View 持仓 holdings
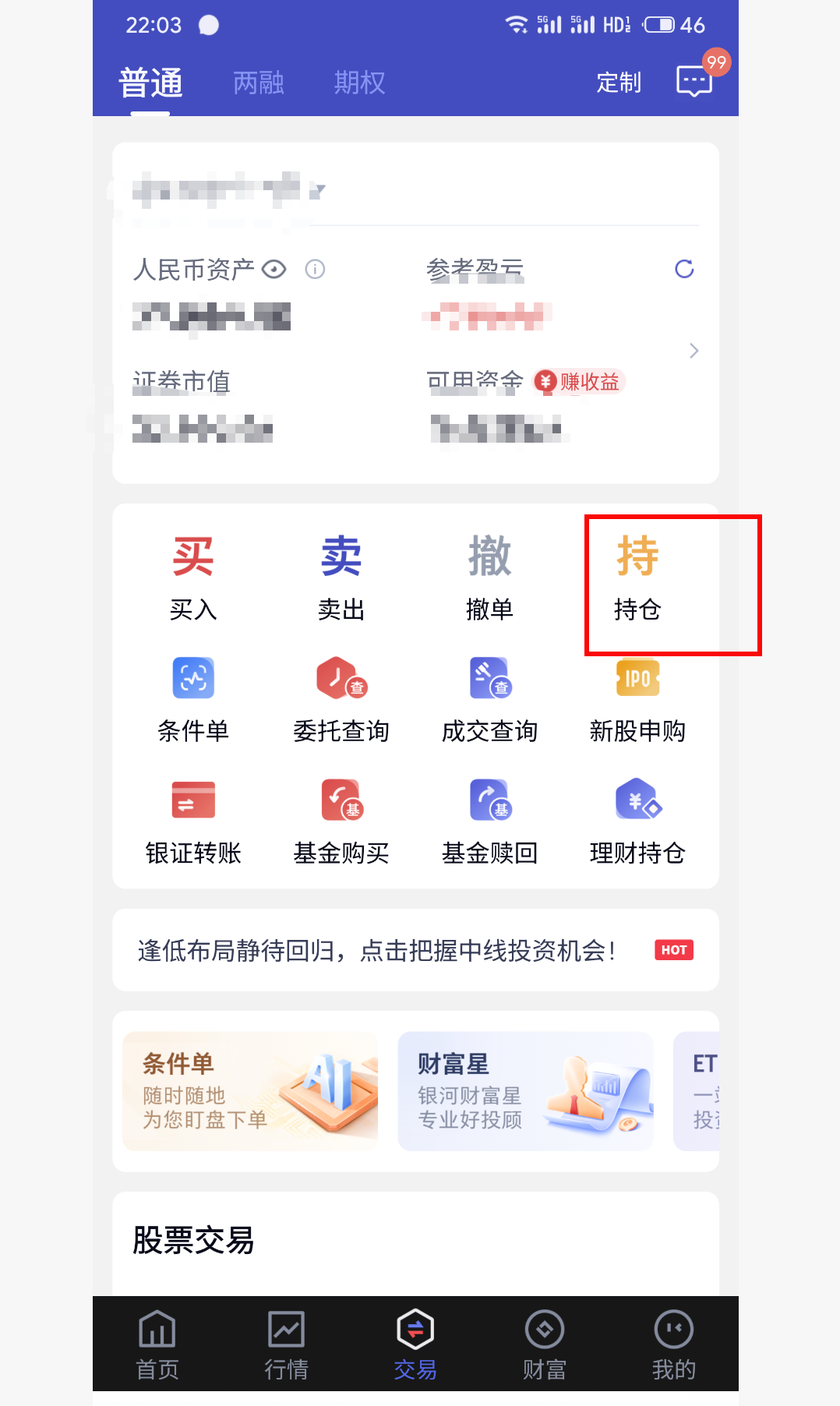The height and width of the screenshot is (1406, 840). pyautogui.click(x=637, y=577)
